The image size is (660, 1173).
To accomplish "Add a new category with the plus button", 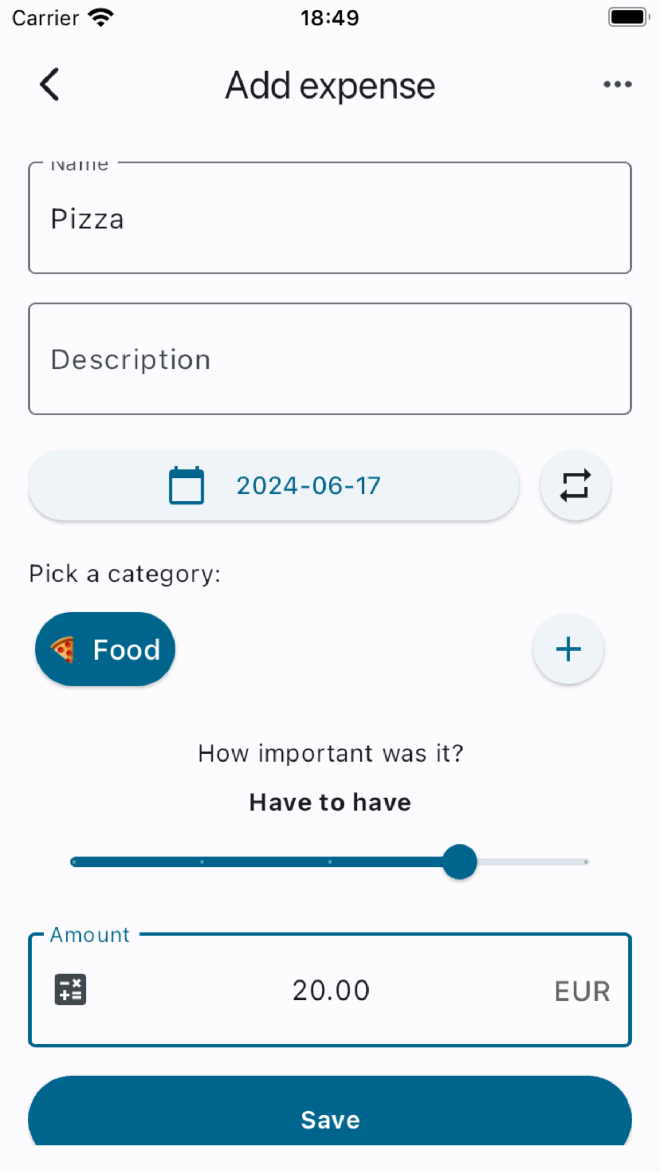I will 568,650.
